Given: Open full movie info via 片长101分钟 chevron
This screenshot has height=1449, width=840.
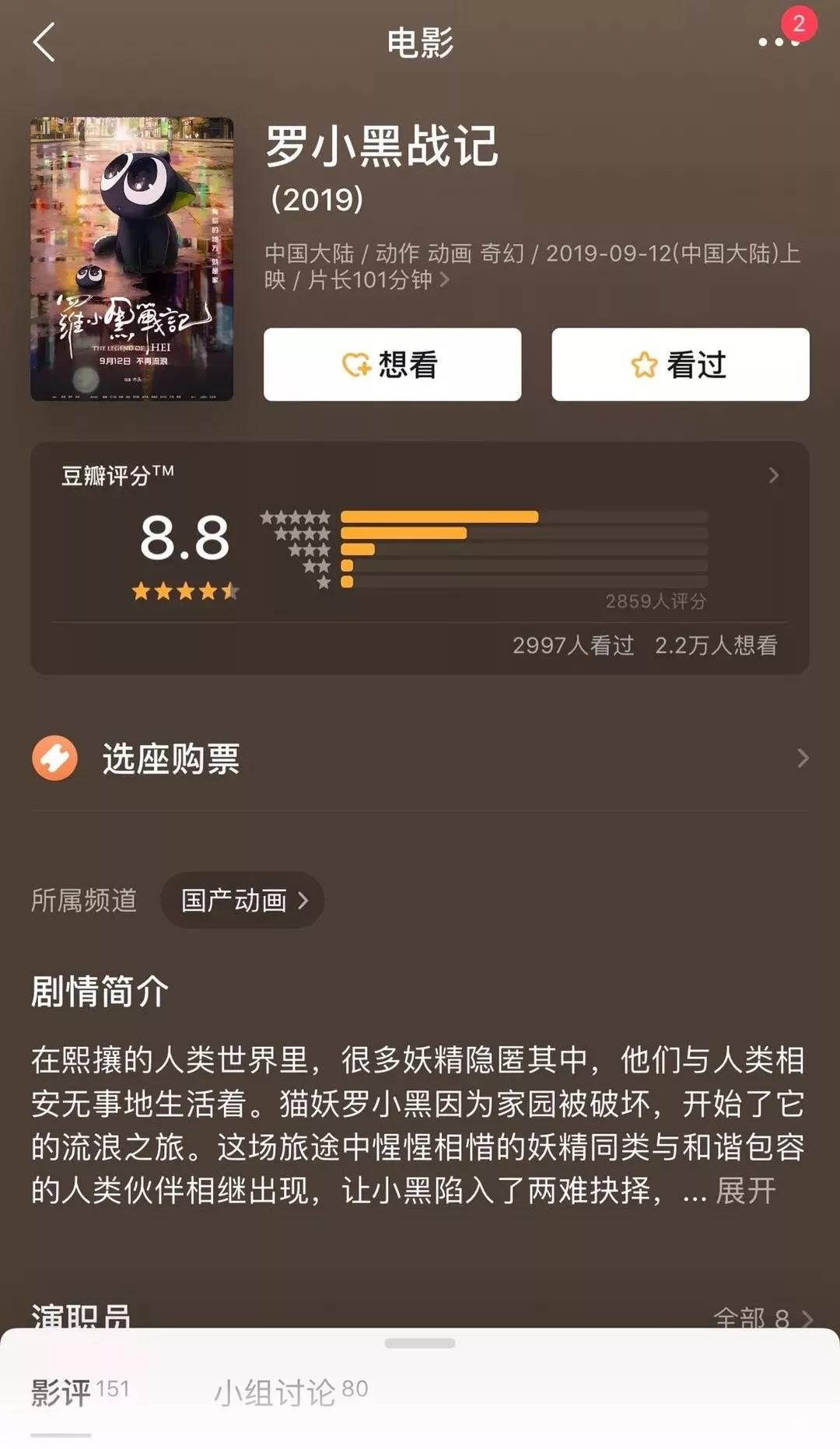Looking at the screenshot, I should pyautogui.click(x=445, y=280).
